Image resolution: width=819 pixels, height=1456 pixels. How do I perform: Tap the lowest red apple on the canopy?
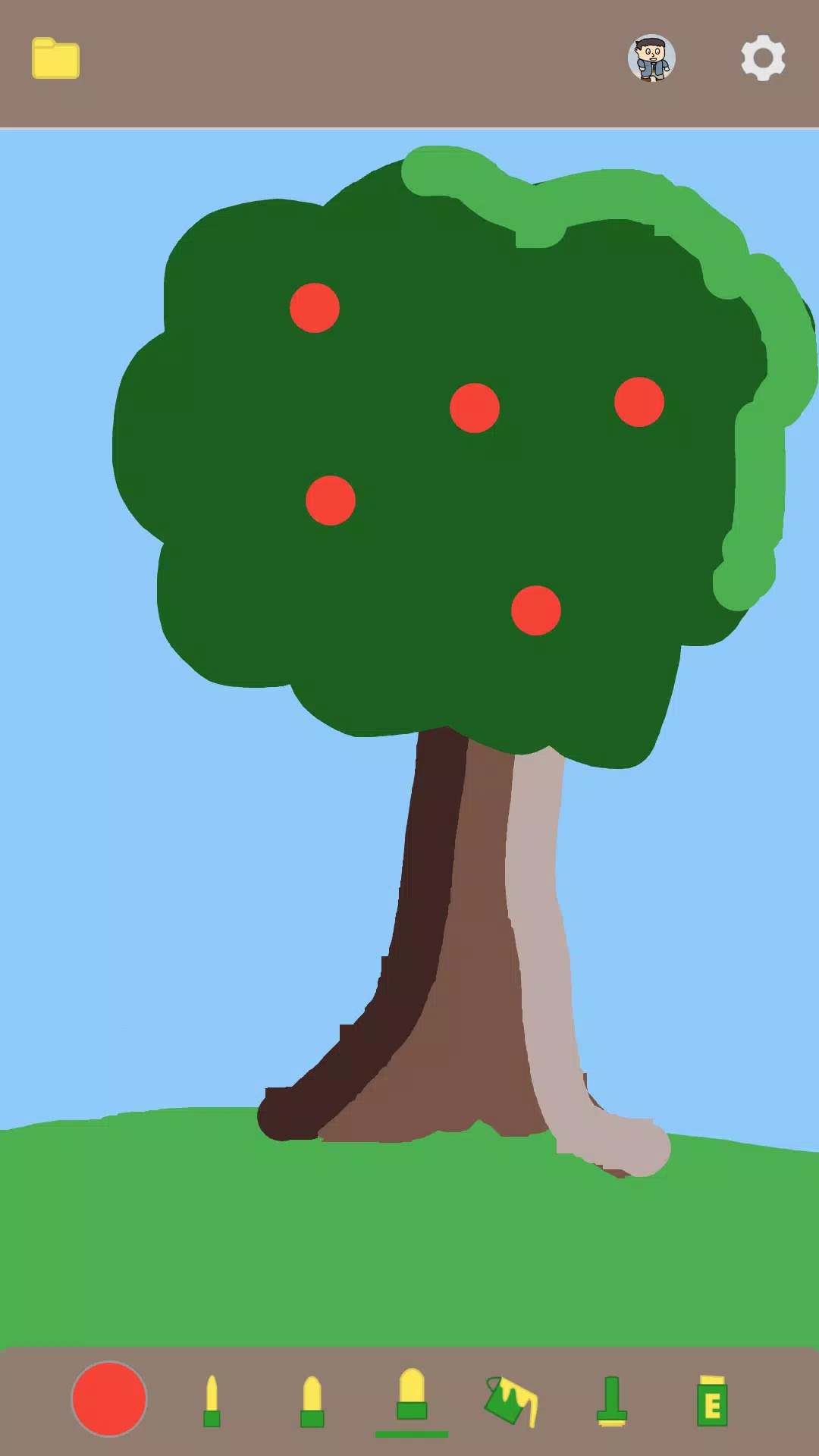(x=536, y=611)
